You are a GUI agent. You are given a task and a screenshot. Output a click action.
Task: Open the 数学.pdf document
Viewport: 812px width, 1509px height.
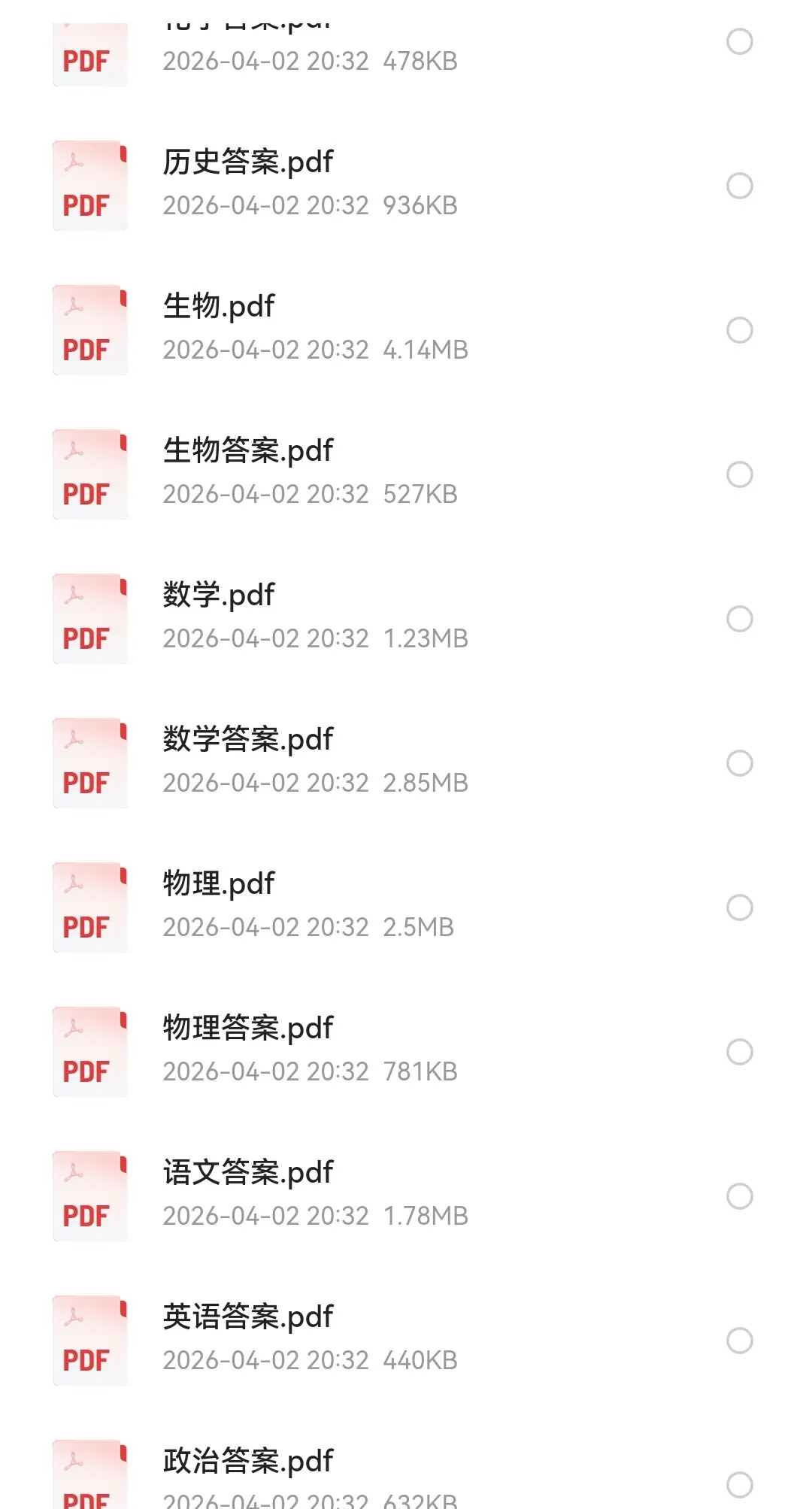click(x=219, y=595)
